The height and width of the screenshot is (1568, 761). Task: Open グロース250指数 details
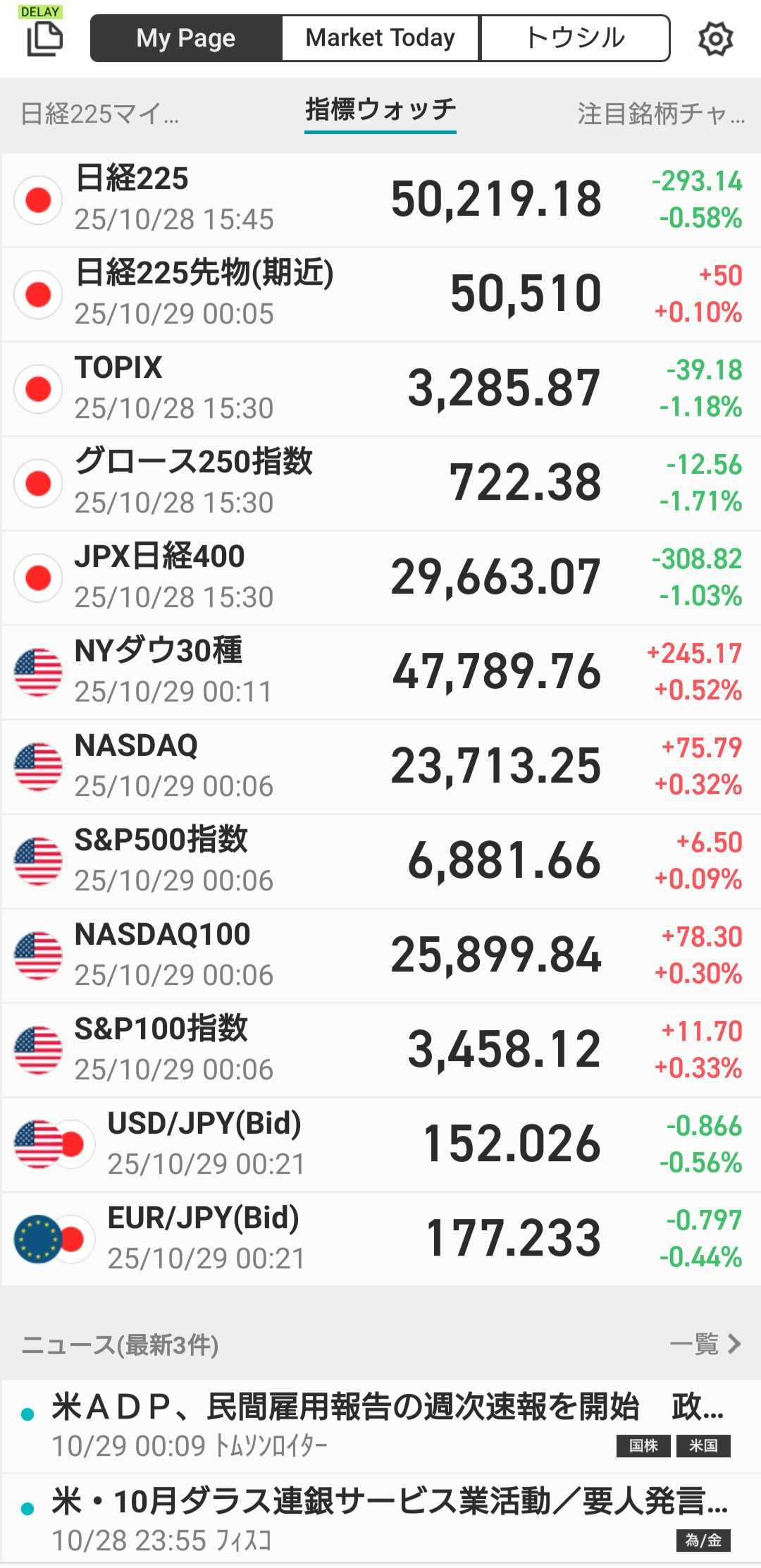380,483
